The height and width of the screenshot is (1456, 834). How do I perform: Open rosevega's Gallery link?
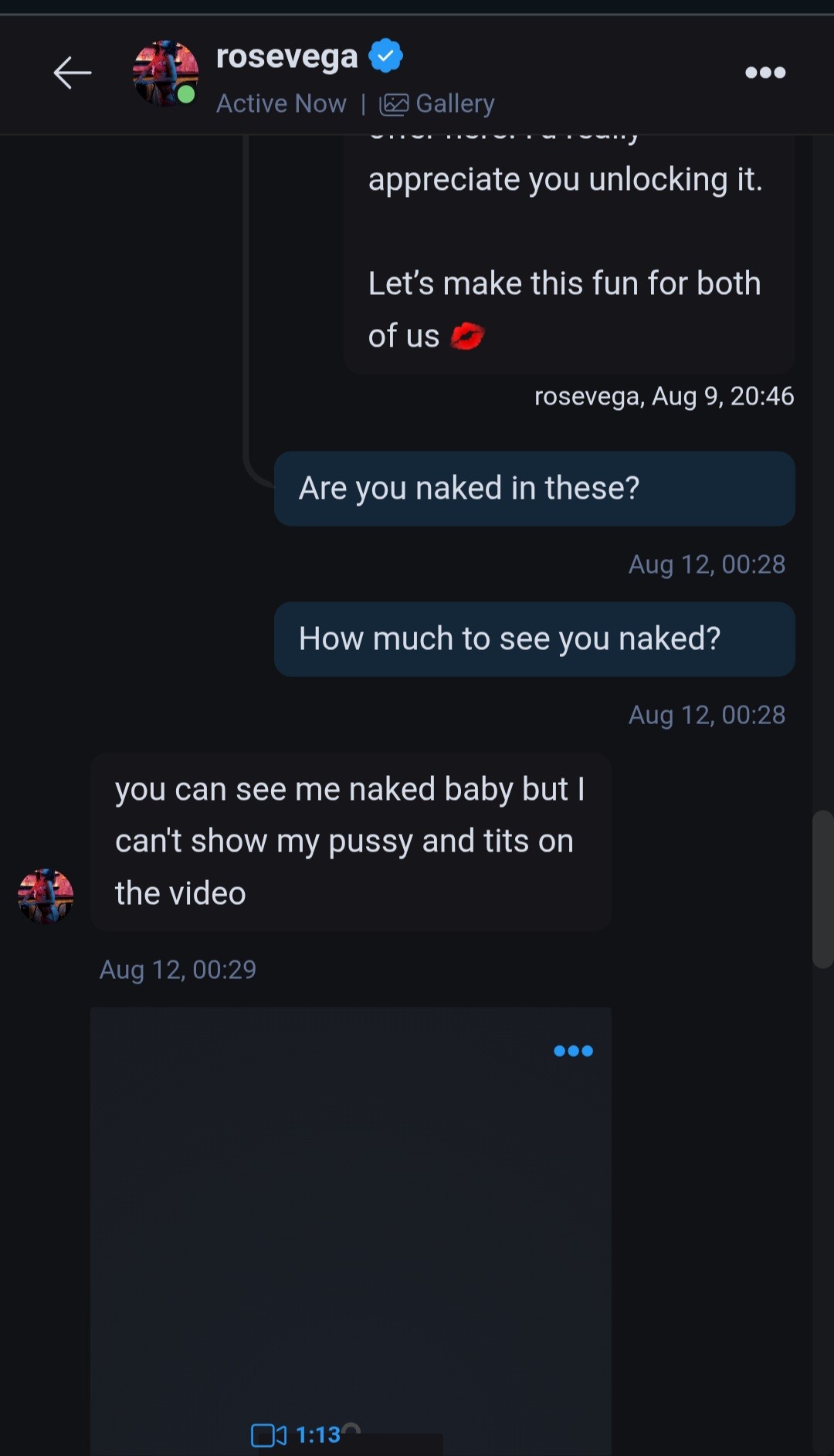[x=437, y=103]
